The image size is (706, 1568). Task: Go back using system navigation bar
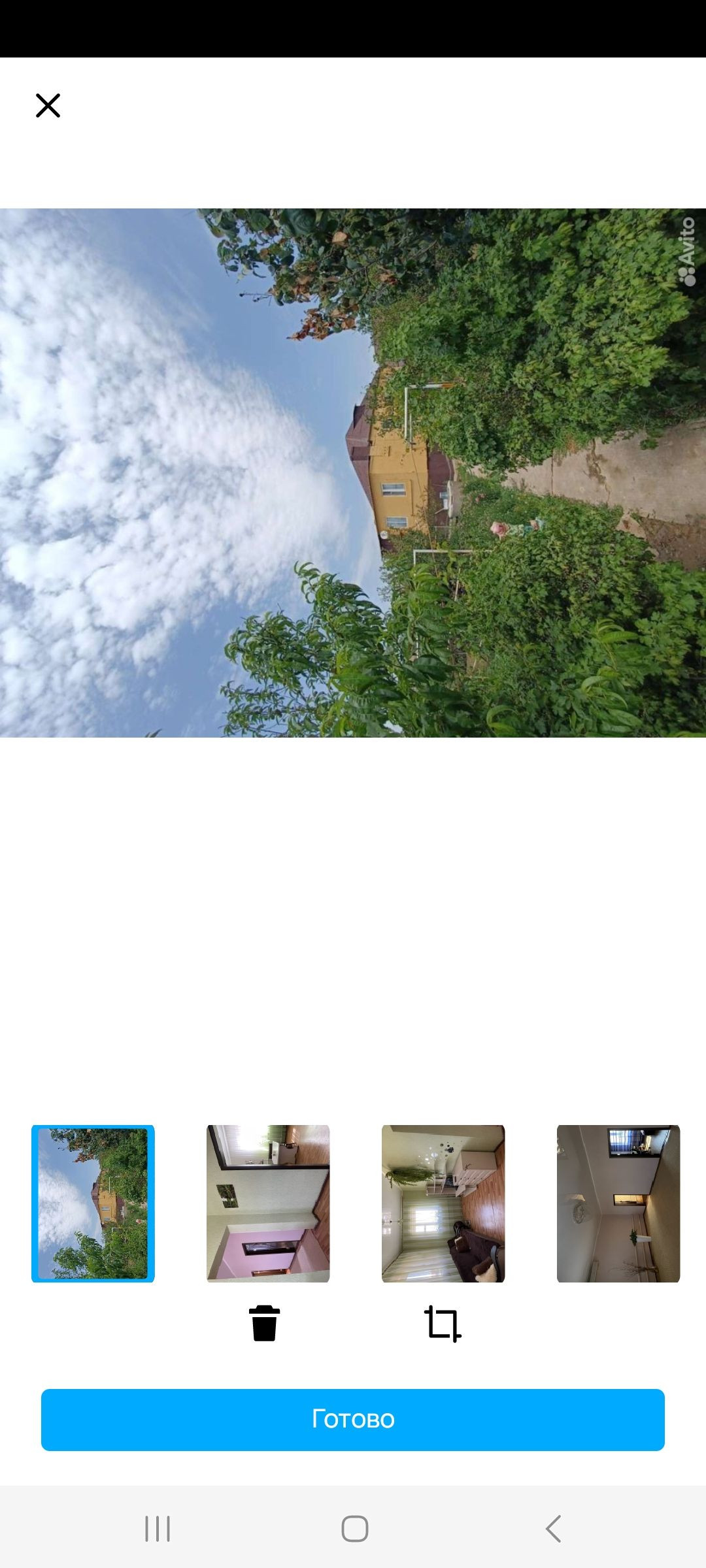click(x=553, y=1529)
